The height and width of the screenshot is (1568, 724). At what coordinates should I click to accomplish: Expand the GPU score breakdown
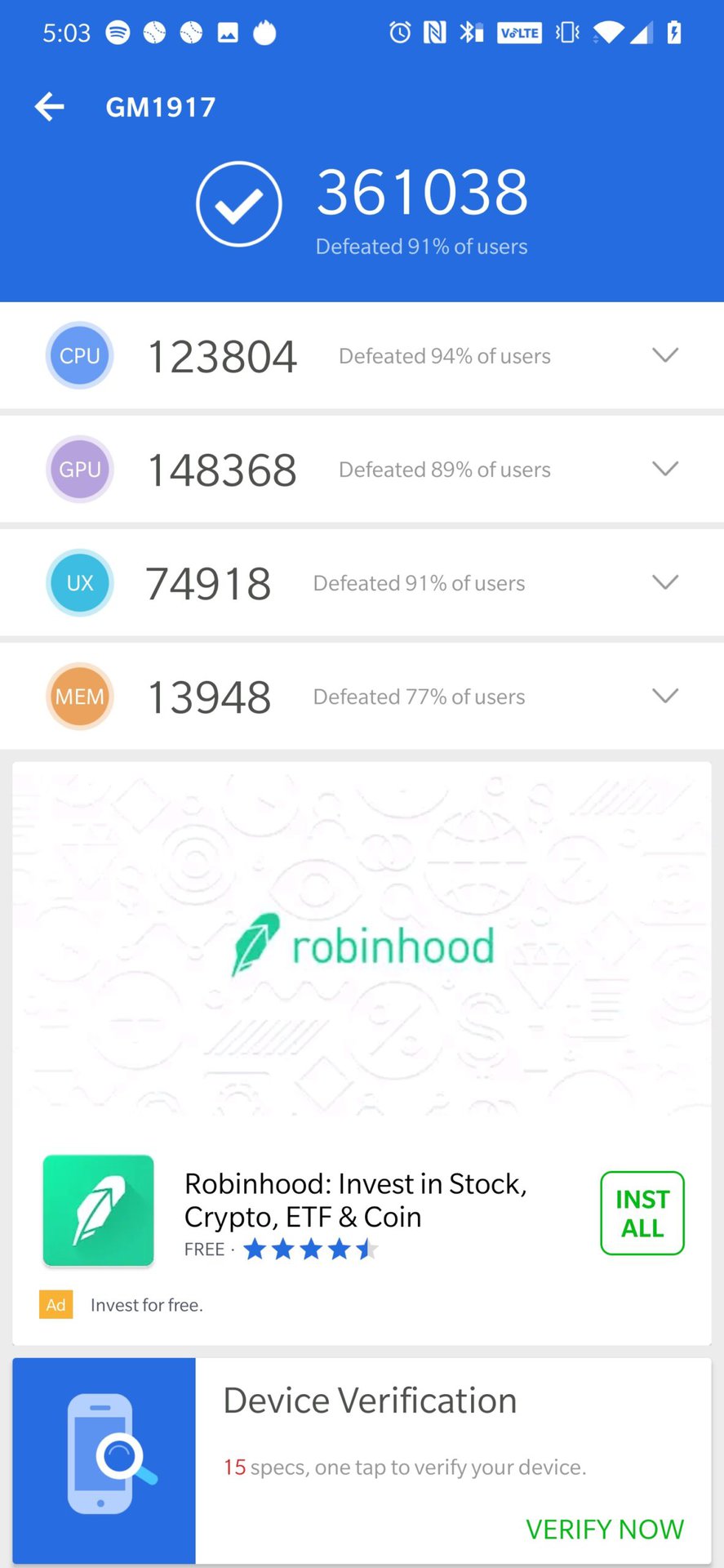point(665,469)
